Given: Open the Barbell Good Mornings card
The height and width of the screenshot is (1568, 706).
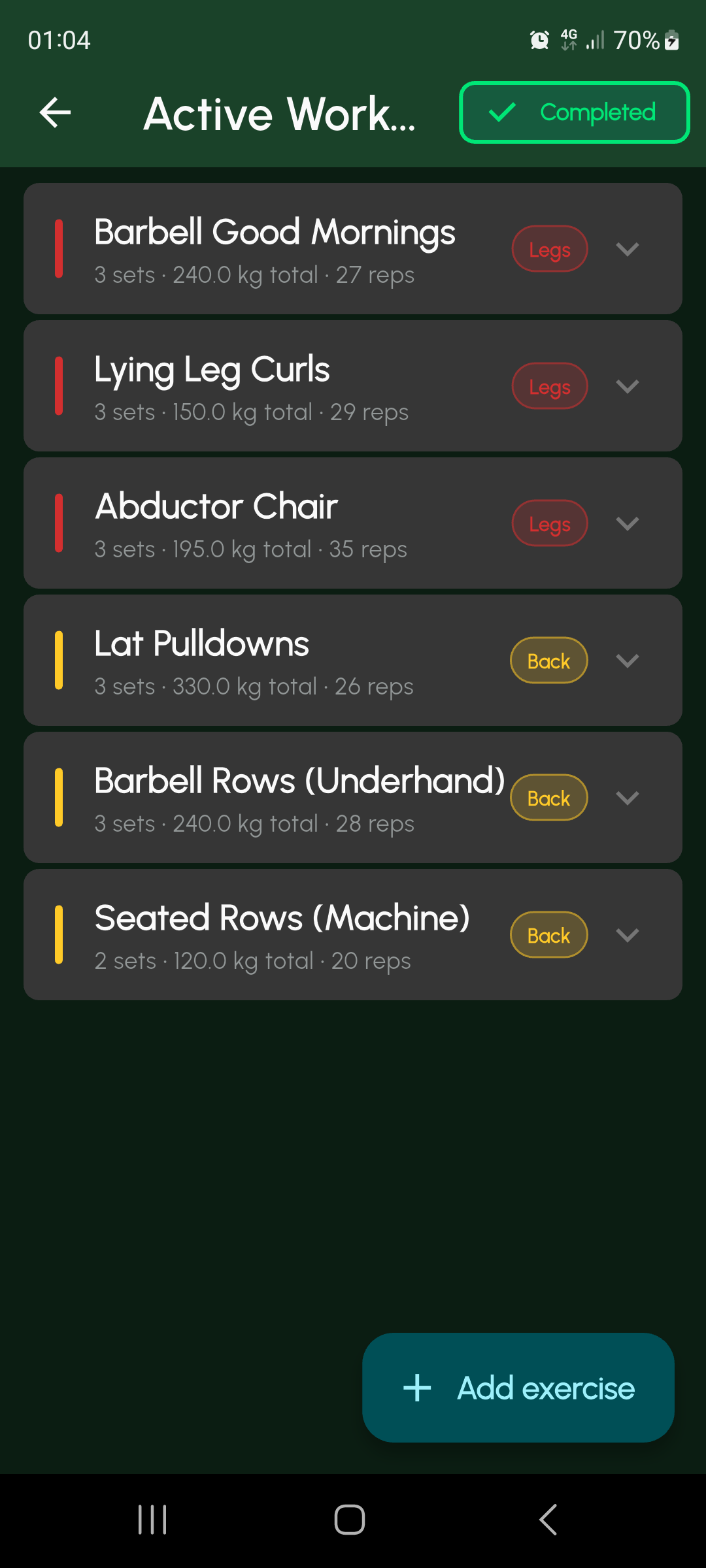Looking at the screenshot, I should 275,249.
